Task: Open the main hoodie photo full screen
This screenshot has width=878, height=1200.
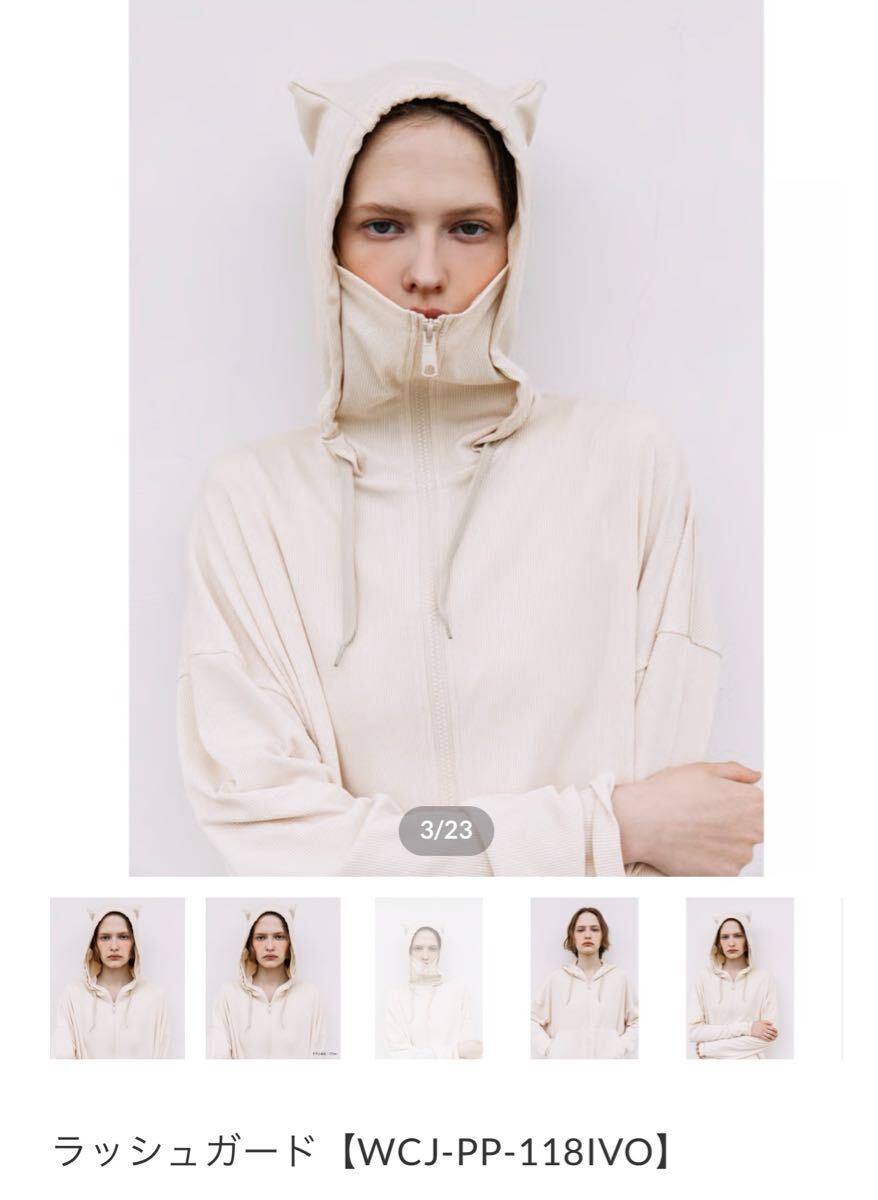Action: [x=446, y=438]
